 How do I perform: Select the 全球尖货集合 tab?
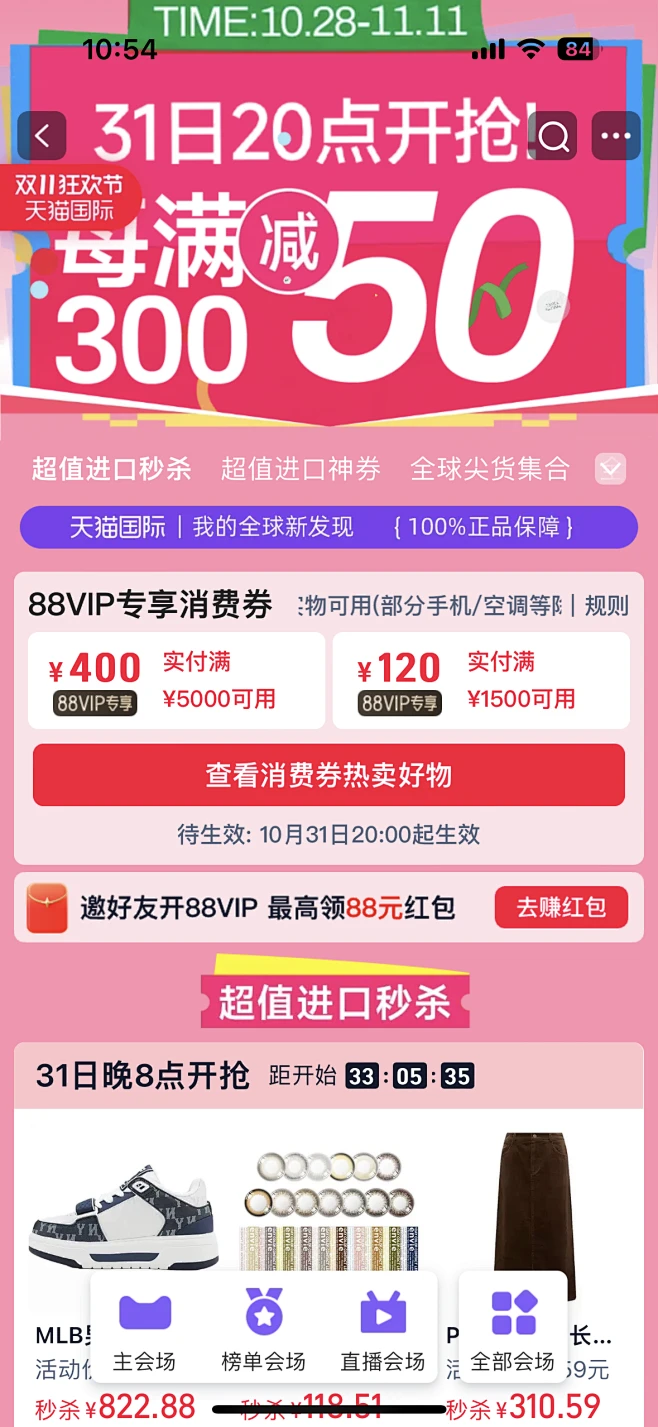pyautogui.click(x=490, y=468)
